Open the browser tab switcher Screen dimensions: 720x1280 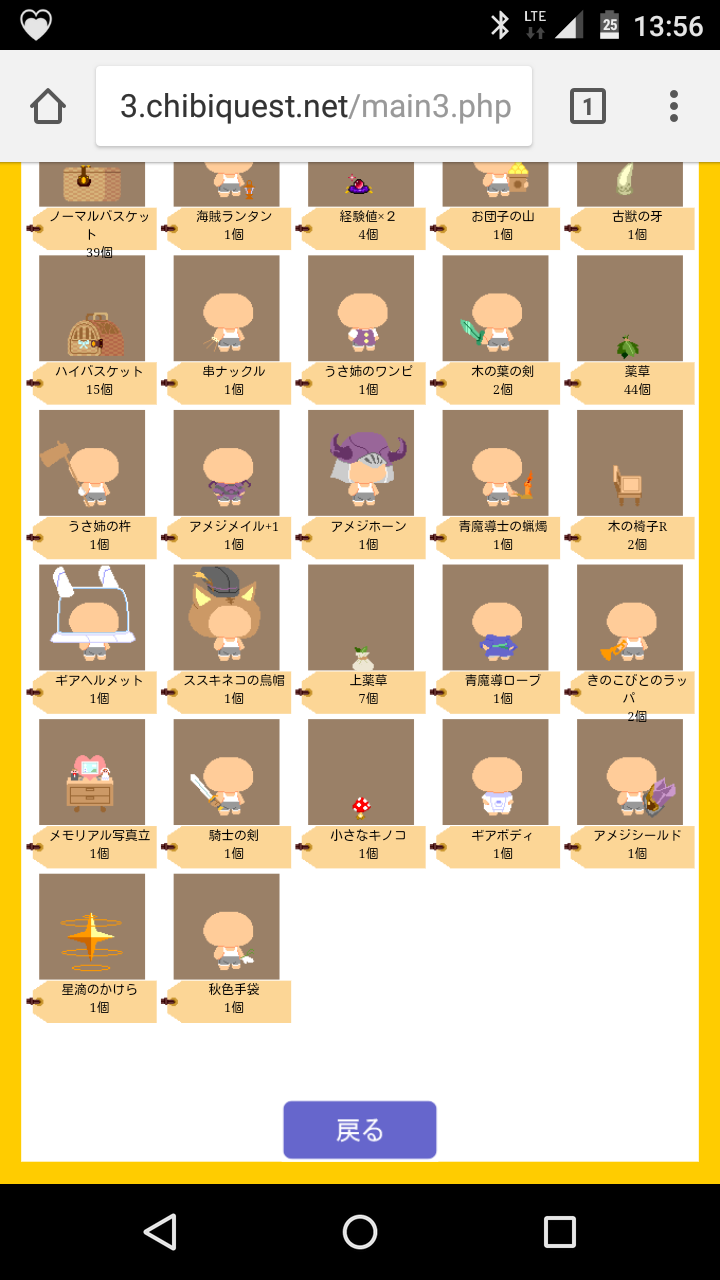click(x=588, y=106)
